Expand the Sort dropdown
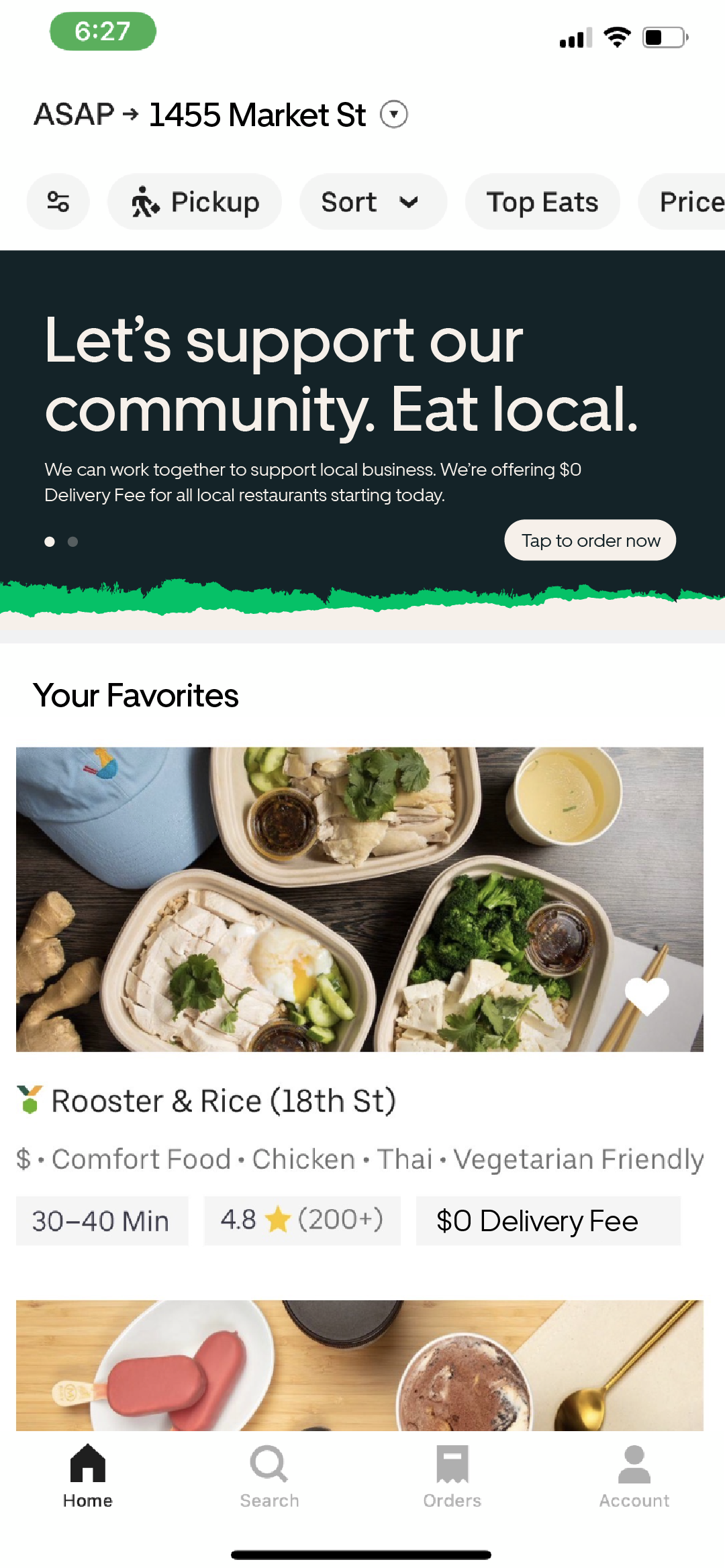Viewport: 725px width, 1568px height. click(373, 202)
